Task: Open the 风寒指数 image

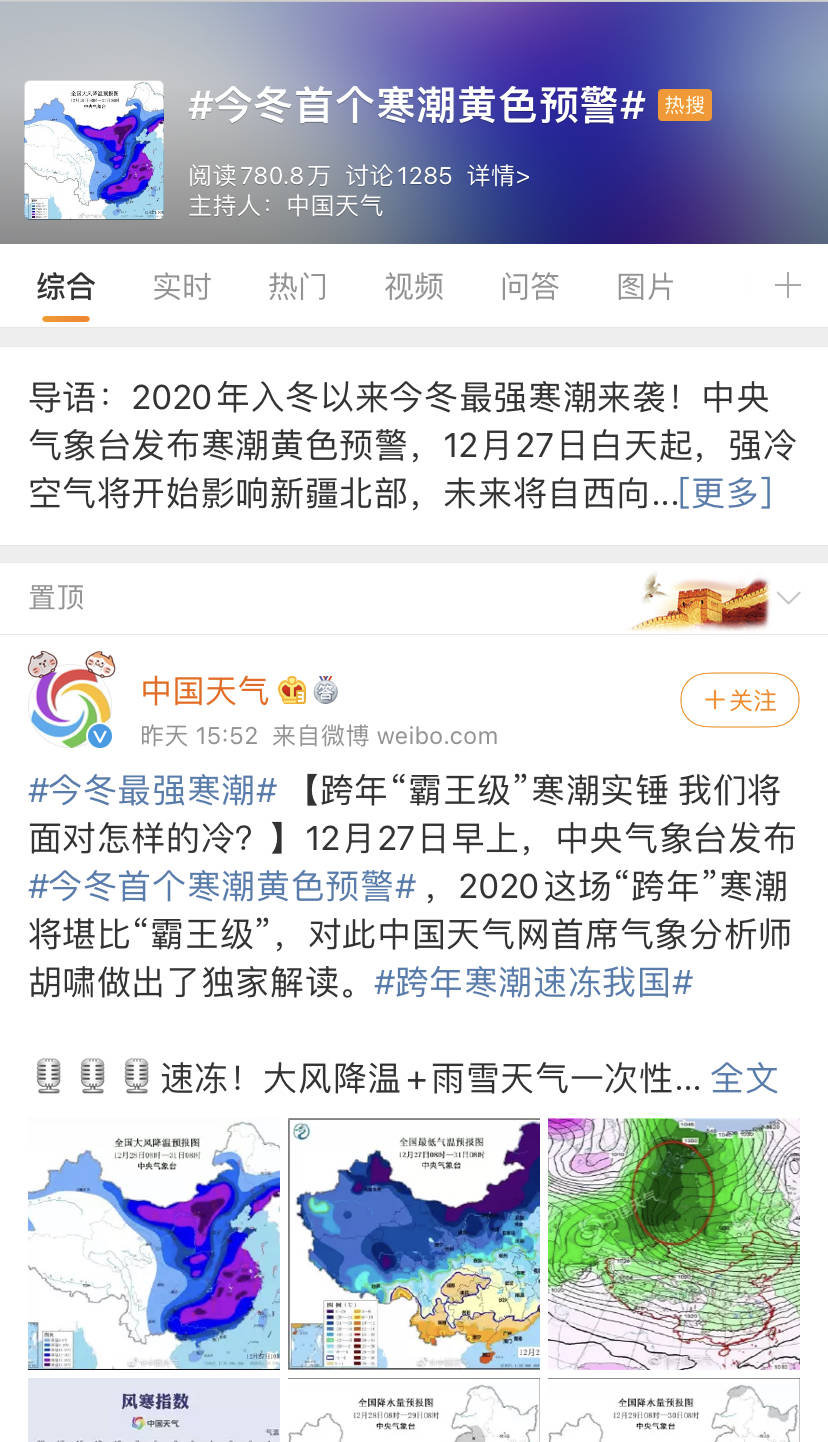Action: 154,1410
